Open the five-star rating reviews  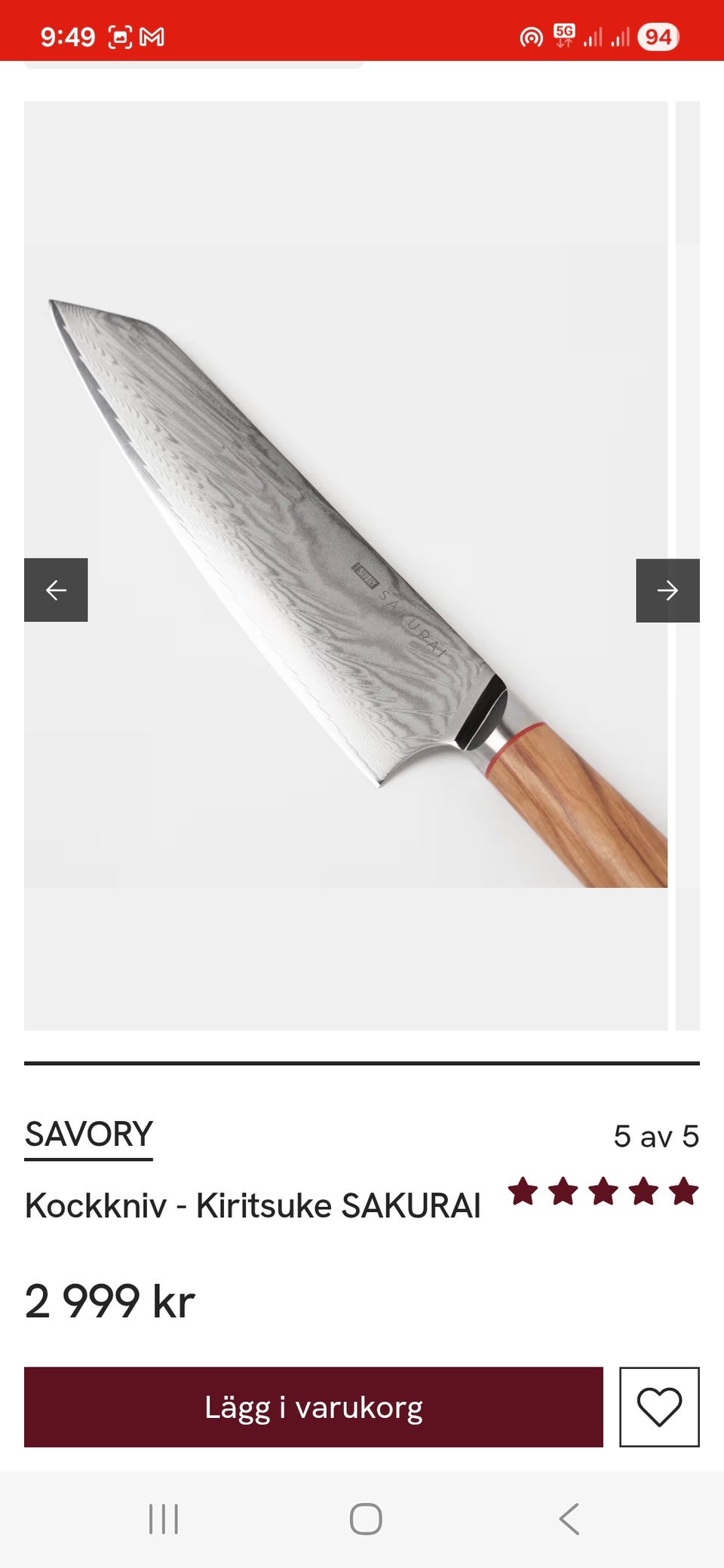[x=603, y=1192]
